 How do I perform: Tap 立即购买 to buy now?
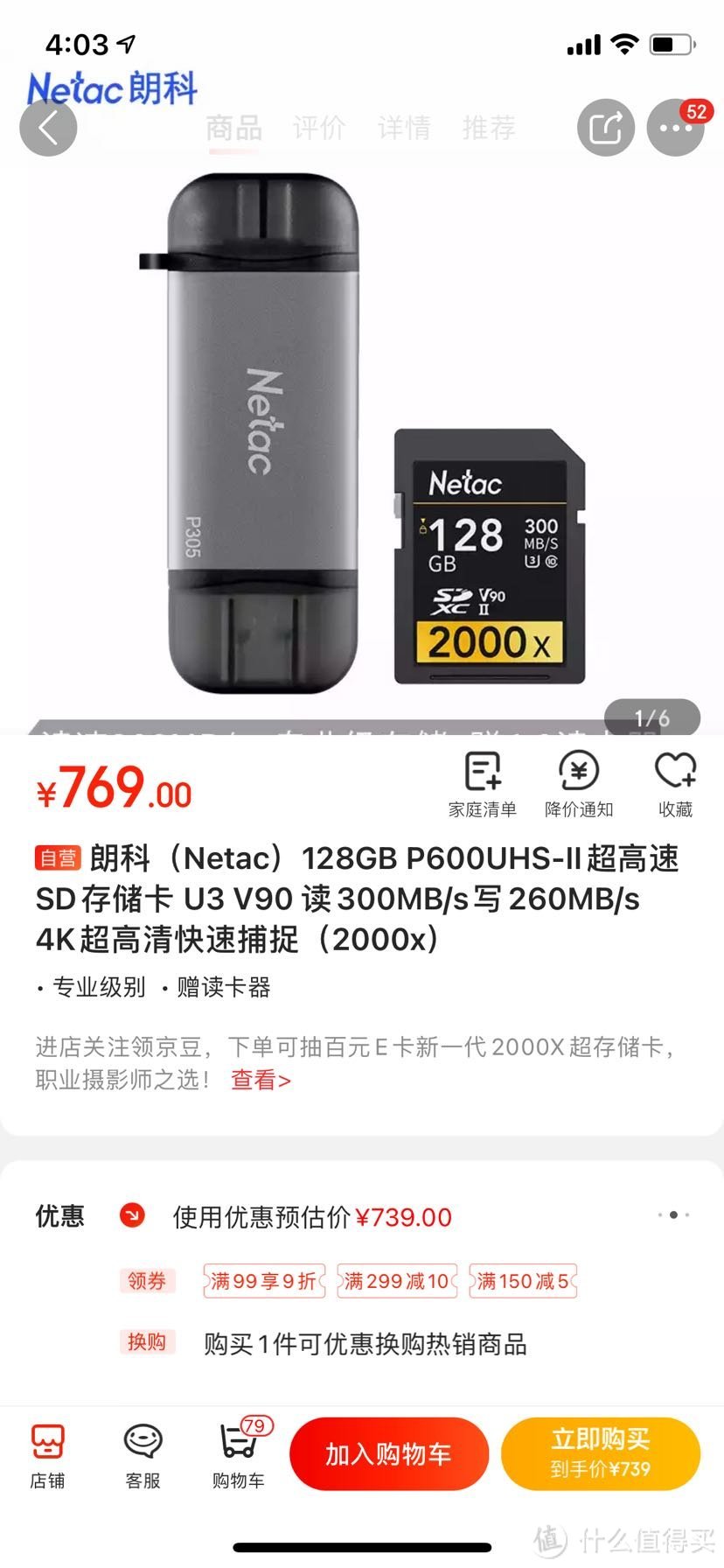click(x=601, y=1454)
